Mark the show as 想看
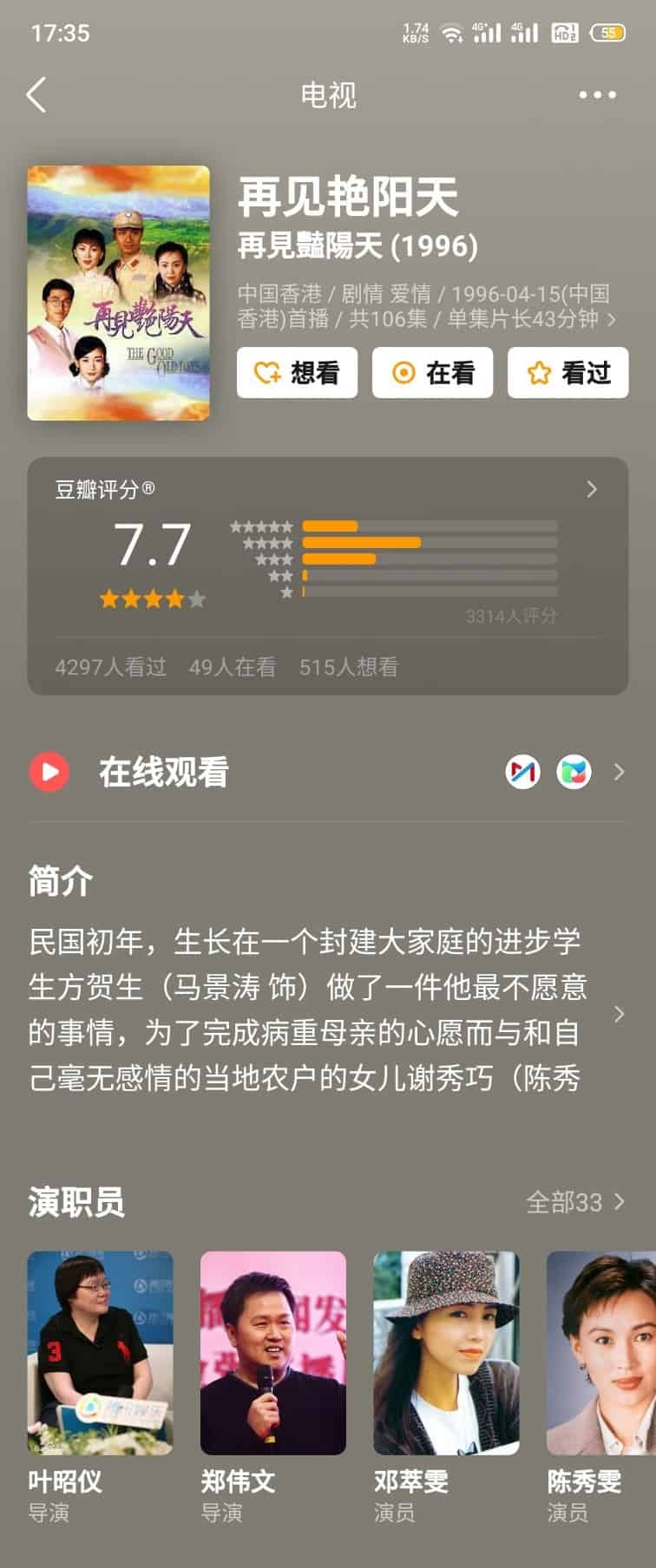Image resolution: width=656 pixels, height=1568 pixels. tap(297, 373)
